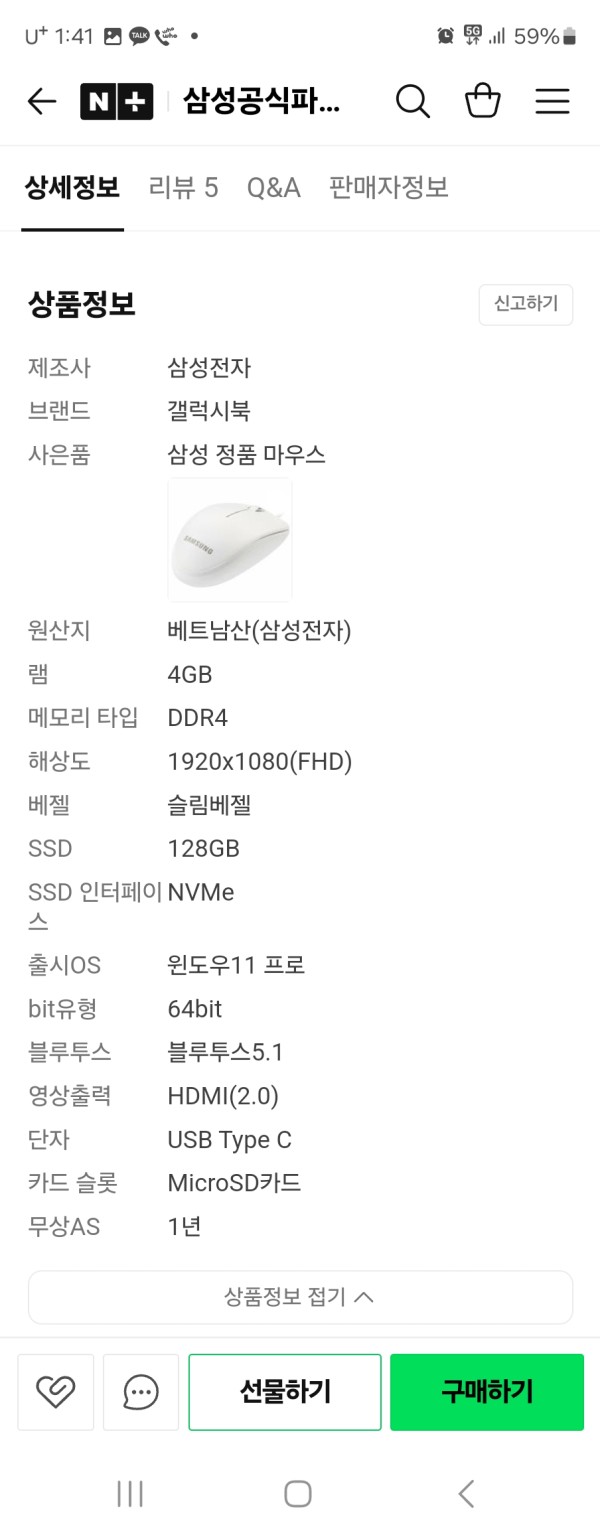Go back using the top arrow

click(42, 101)
